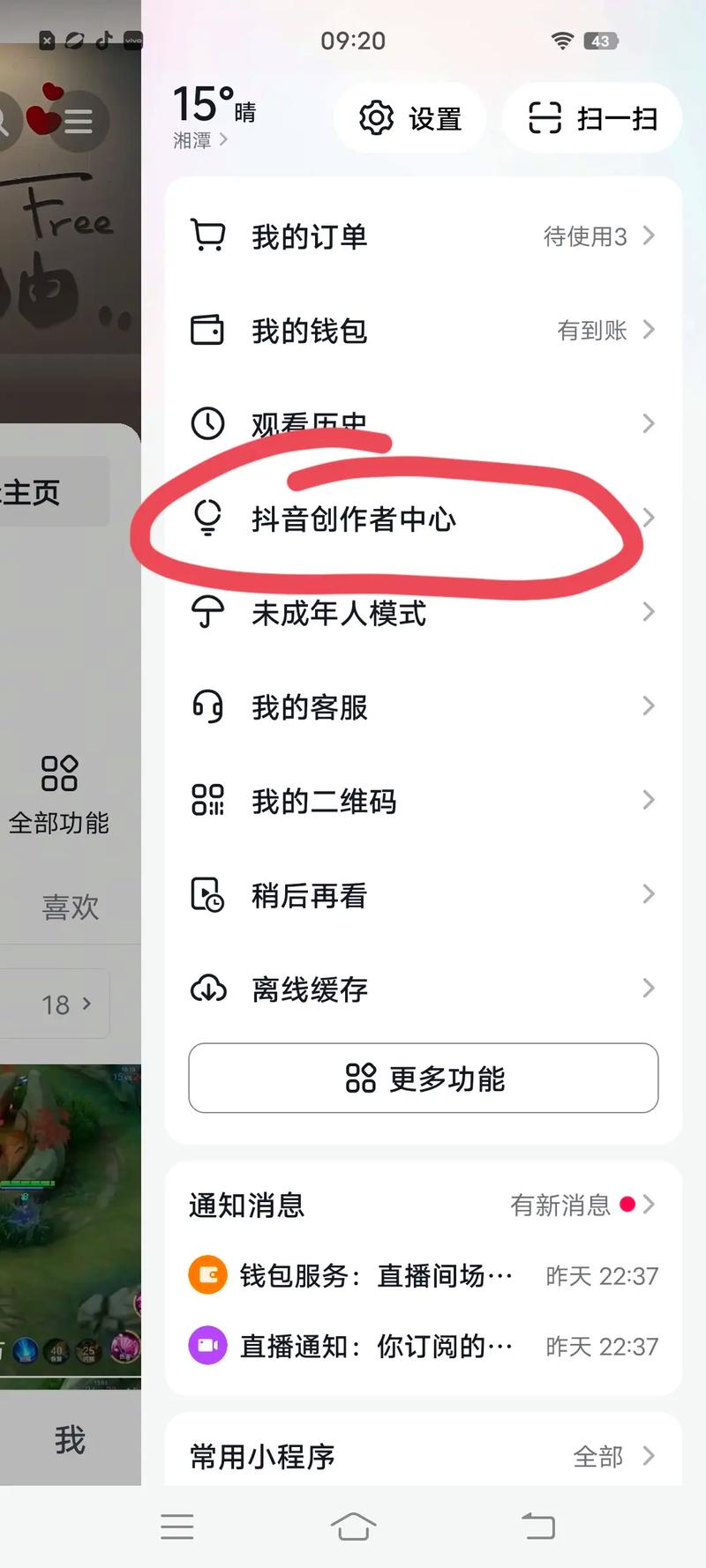The height and width of the screenshot is (1568, 706).
Task: Change the 湘潭 weather location
Action: tap(199, 140)
